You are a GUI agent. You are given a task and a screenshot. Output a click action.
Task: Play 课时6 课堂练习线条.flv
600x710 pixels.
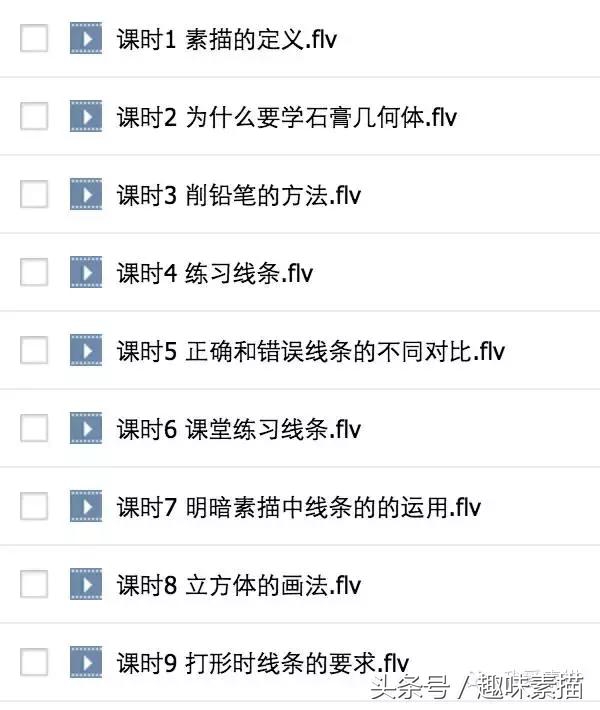238,429
